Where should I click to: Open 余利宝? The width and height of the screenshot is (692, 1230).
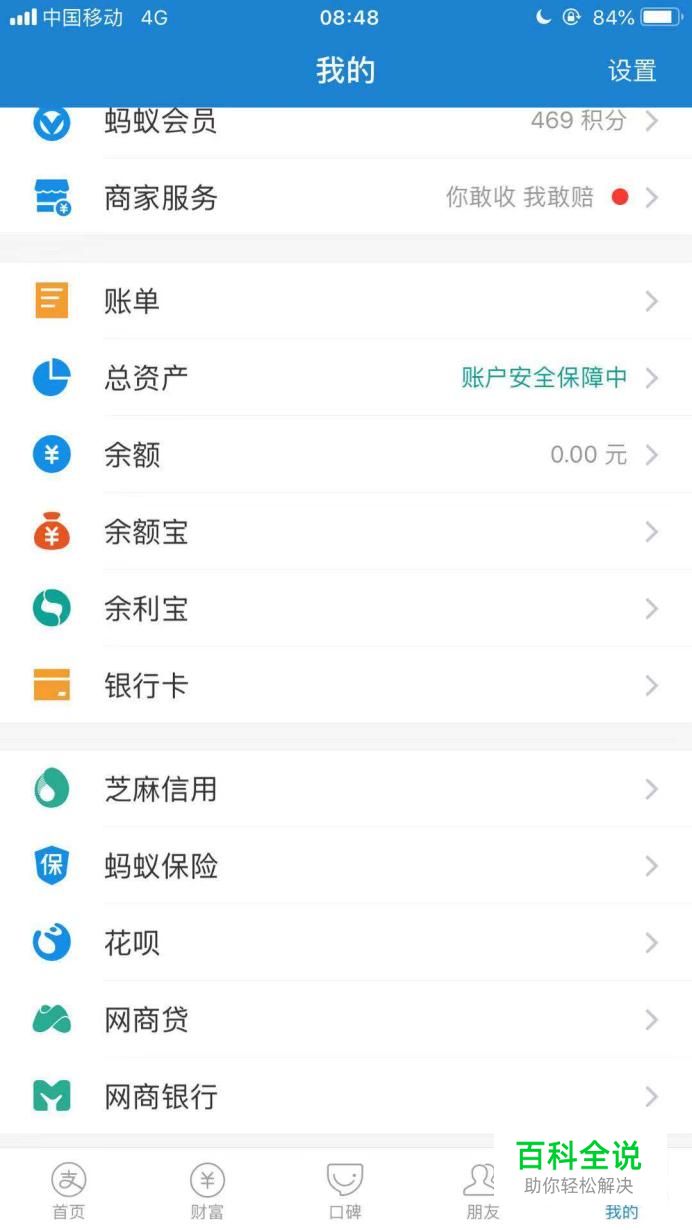(x=346, y=609)
